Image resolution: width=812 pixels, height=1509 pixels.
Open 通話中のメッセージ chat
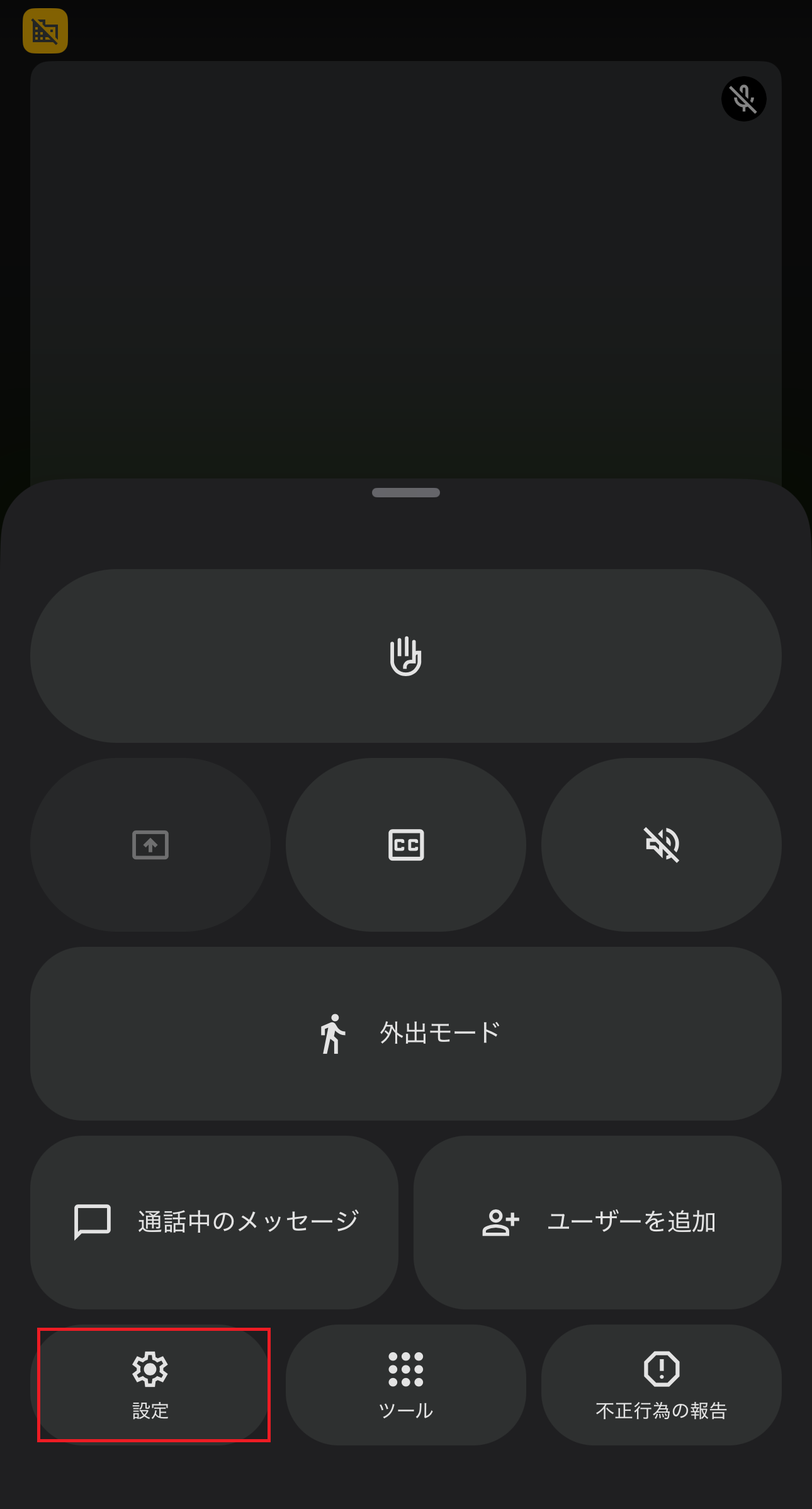[x=215, y=1223]
